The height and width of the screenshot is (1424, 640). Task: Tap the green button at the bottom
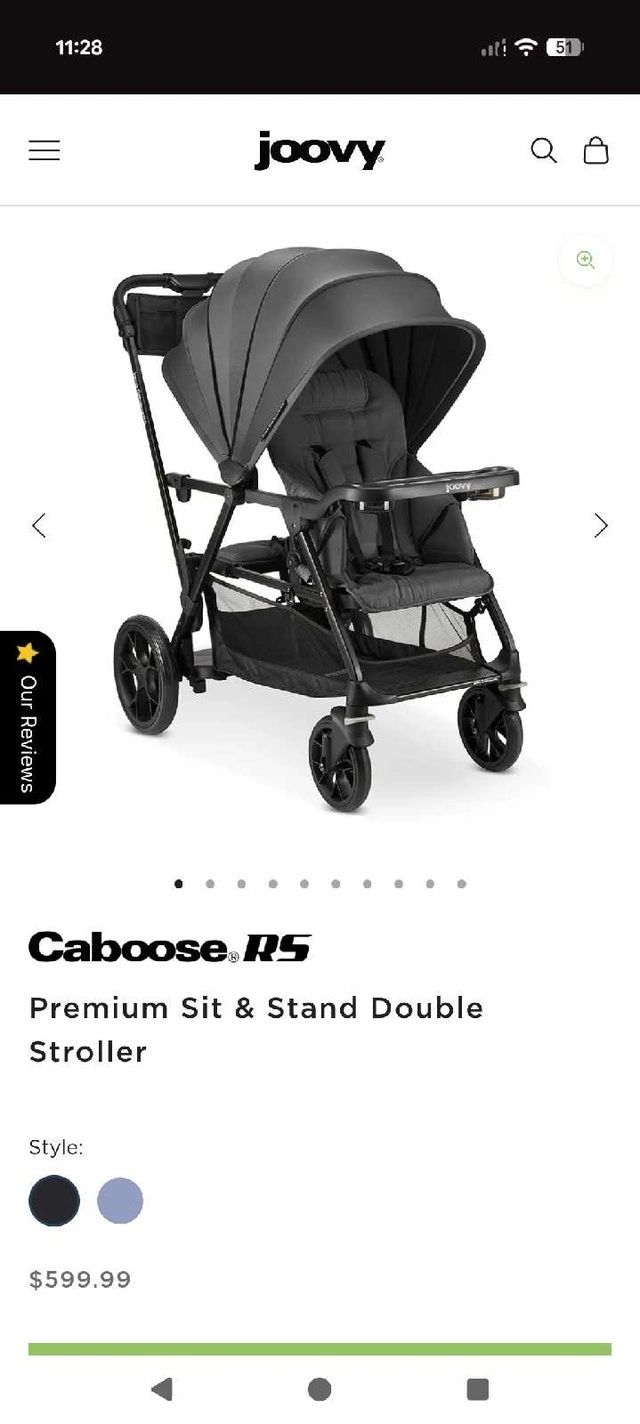tap(320, 1349)
